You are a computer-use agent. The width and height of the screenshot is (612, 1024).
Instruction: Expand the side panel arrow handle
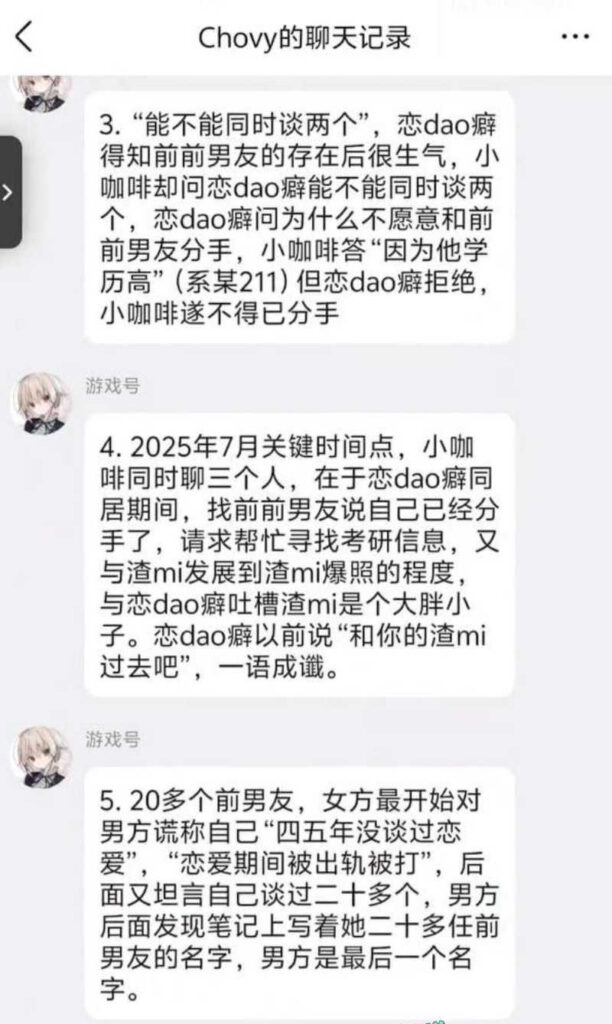[9, 192]
